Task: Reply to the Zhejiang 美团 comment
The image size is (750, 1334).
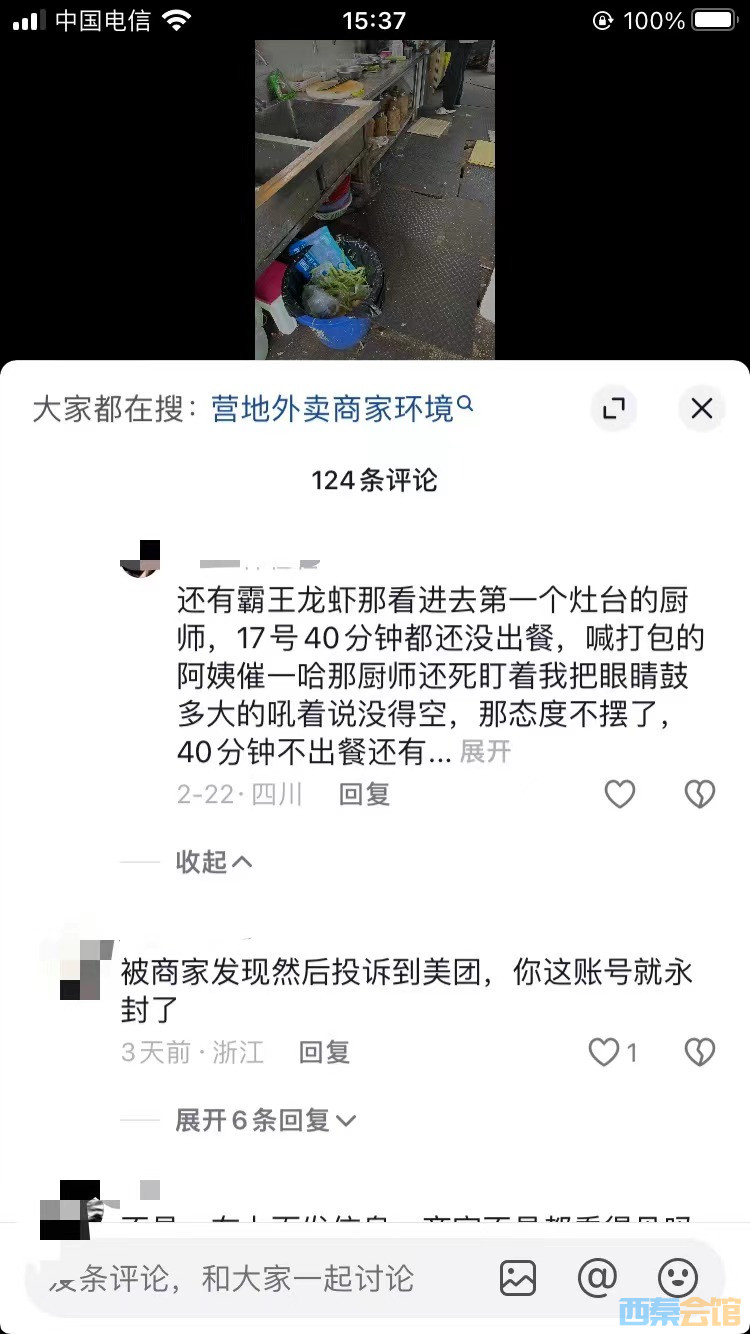Action: point(324,1052)
